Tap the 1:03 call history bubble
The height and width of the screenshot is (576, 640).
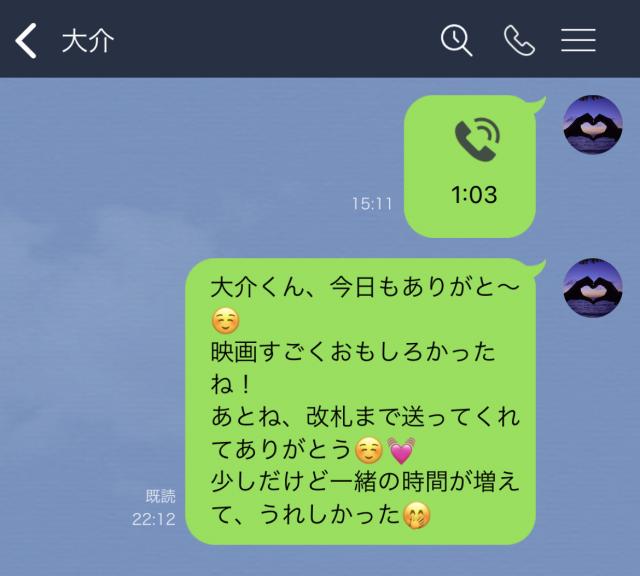(470, 166)
